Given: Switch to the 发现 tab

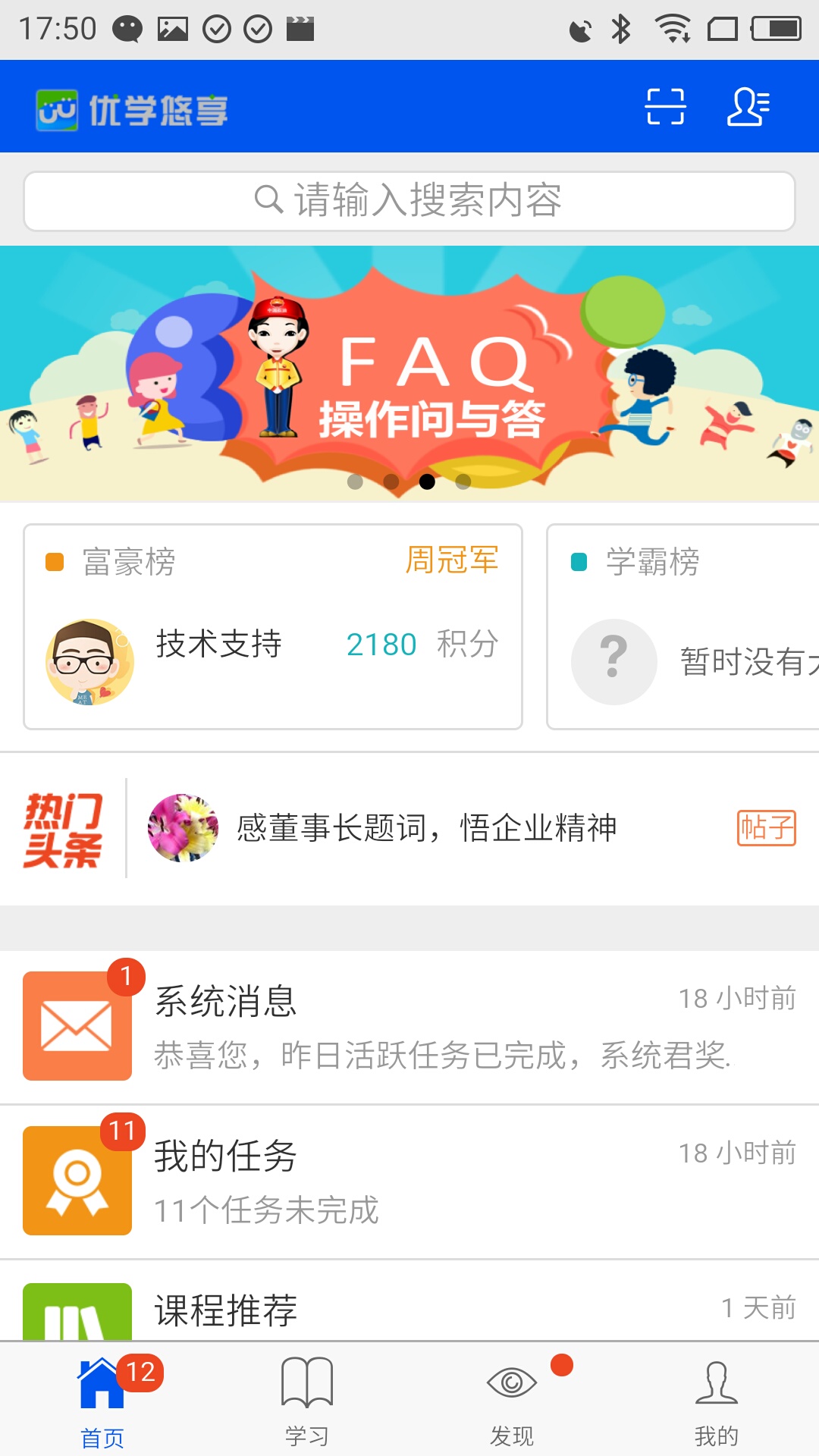Looking at the screenshot, I should click(x=512, y=1400).
